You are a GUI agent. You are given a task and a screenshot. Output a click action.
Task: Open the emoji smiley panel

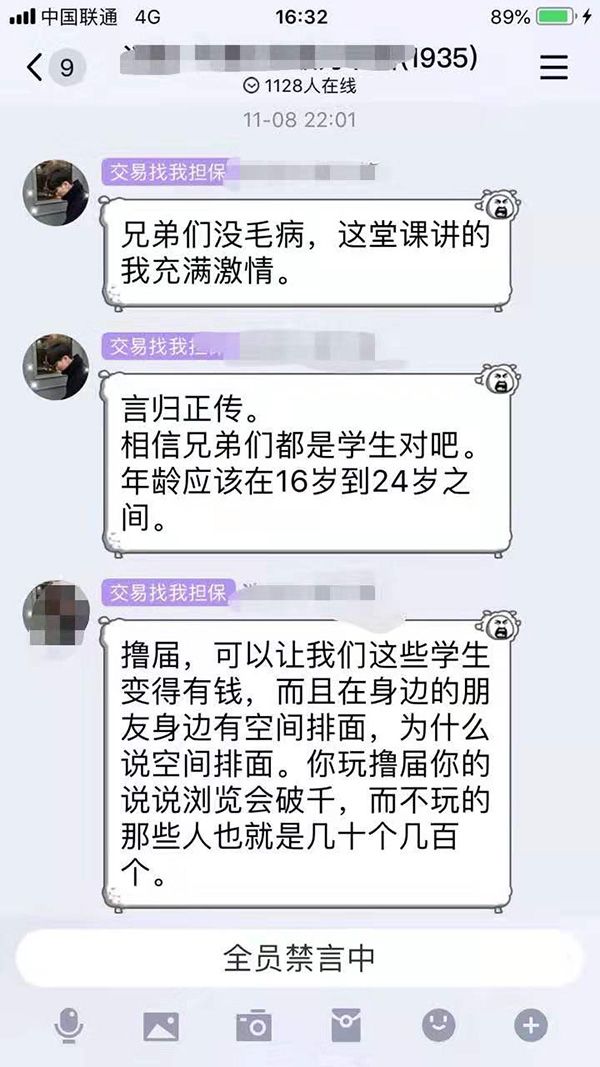click(438, 1025)
